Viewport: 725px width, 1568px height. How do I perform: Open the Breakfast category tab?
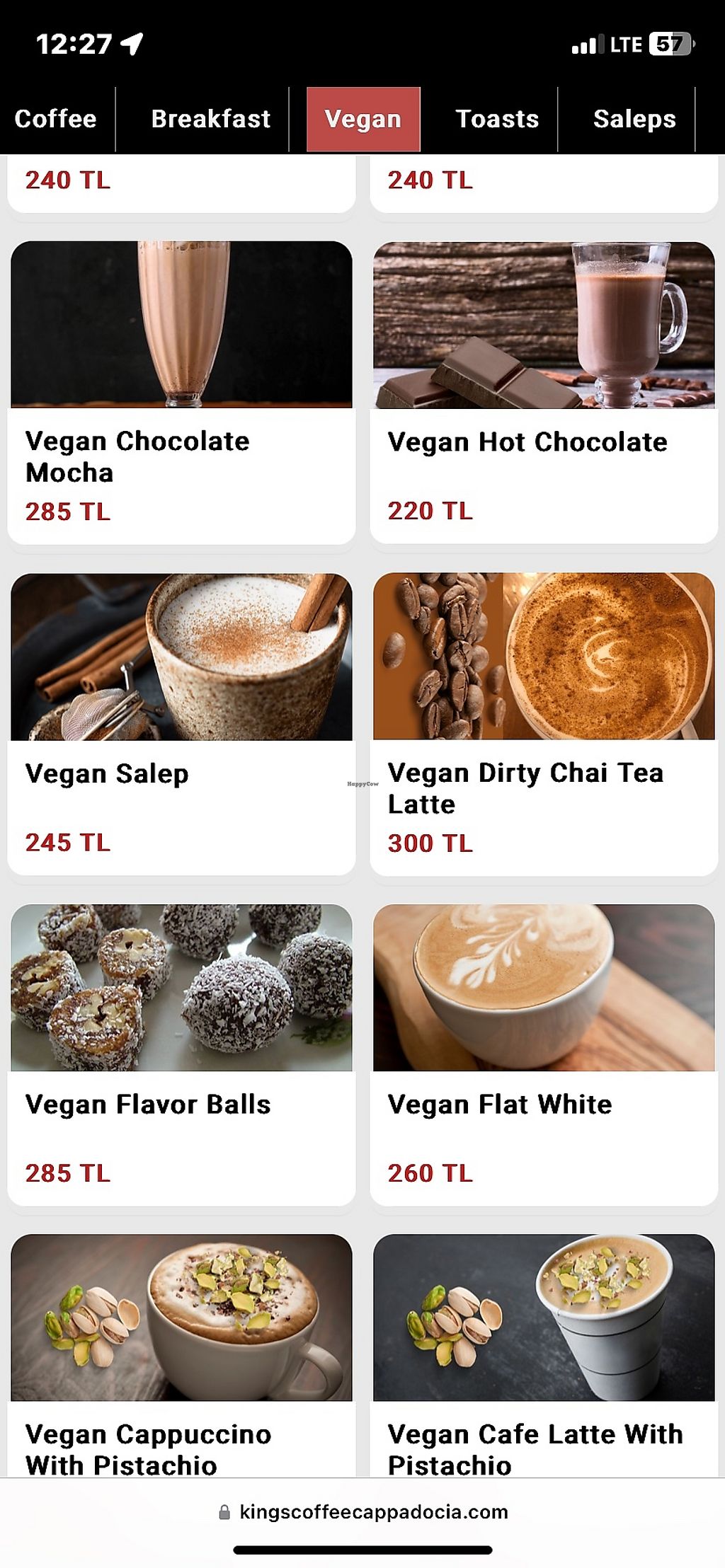(210, 119)
